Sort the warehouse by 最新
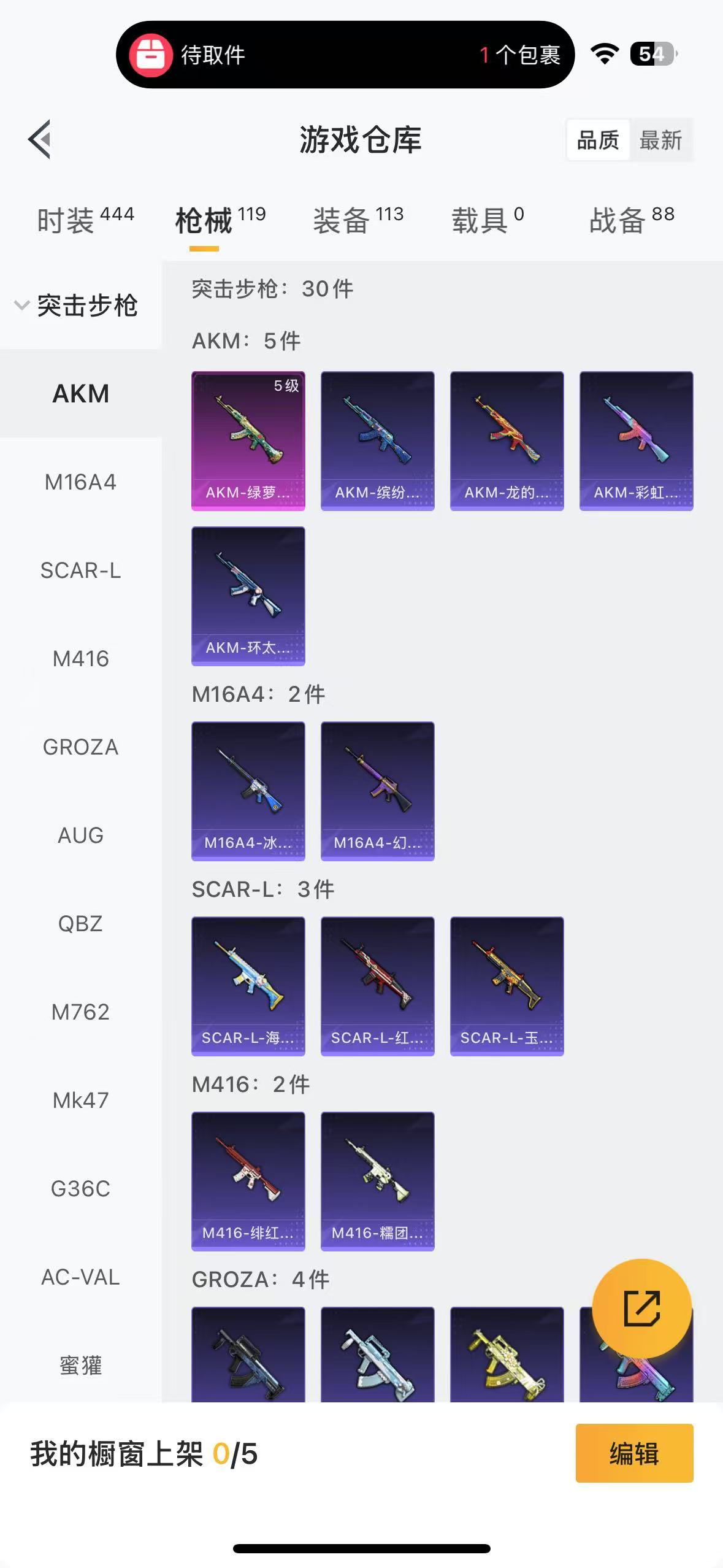Screen dimensions: 723x1568 pos(660,140)
